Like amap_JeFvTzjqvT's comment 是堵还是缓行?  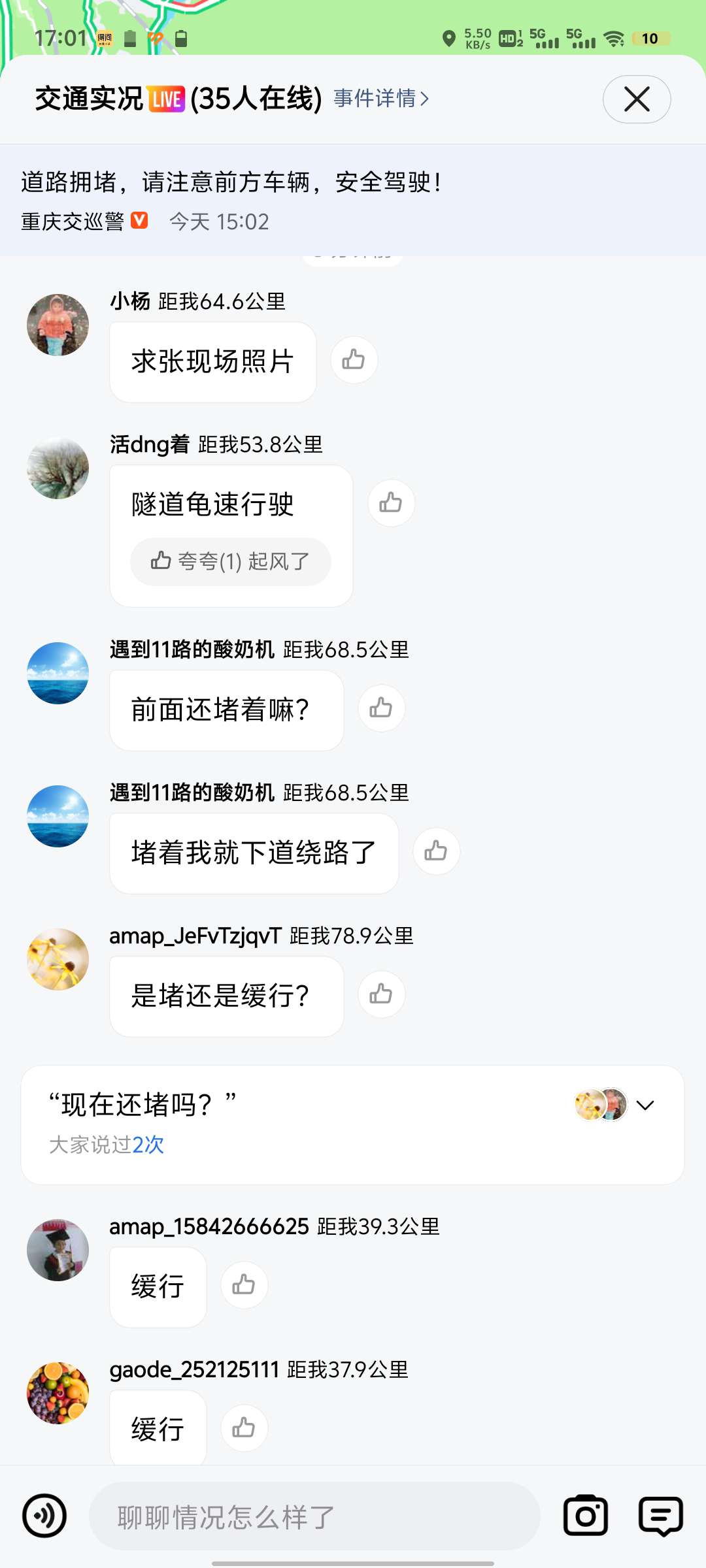[381, 994]
